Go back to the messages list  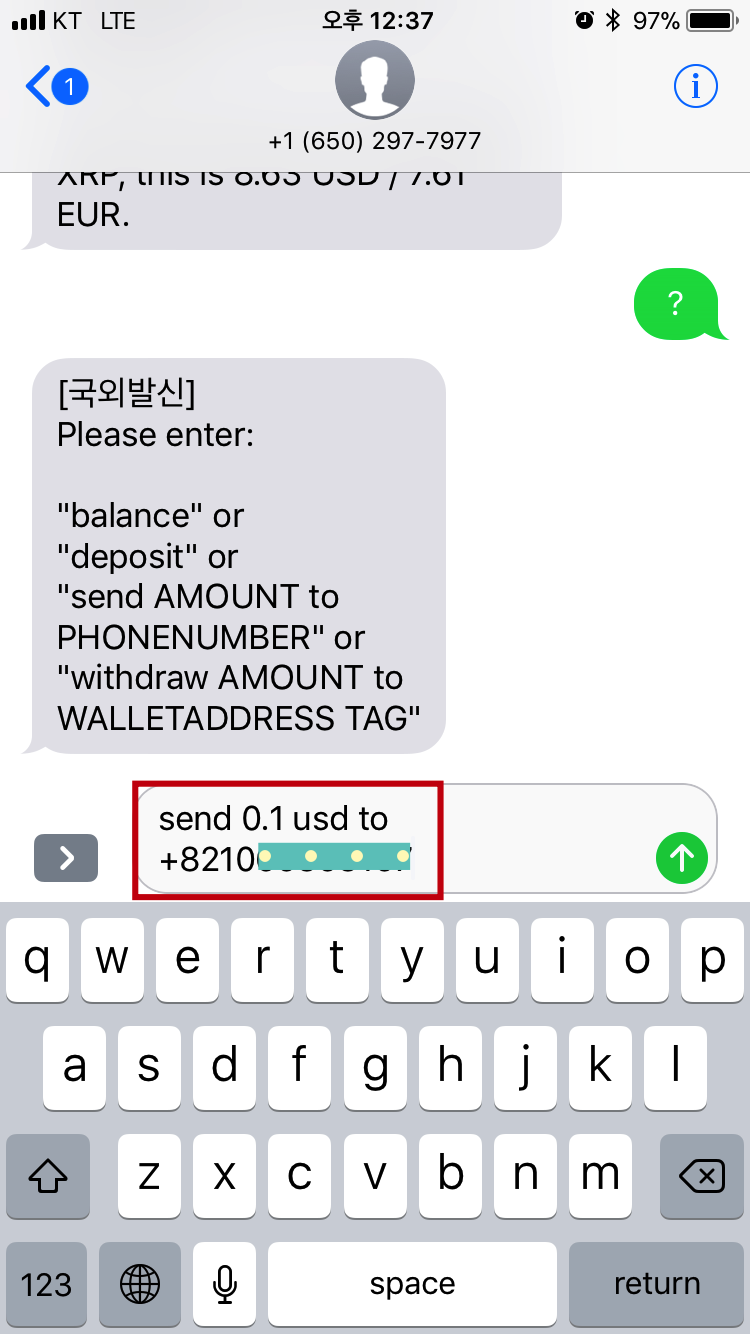point(57,88)
